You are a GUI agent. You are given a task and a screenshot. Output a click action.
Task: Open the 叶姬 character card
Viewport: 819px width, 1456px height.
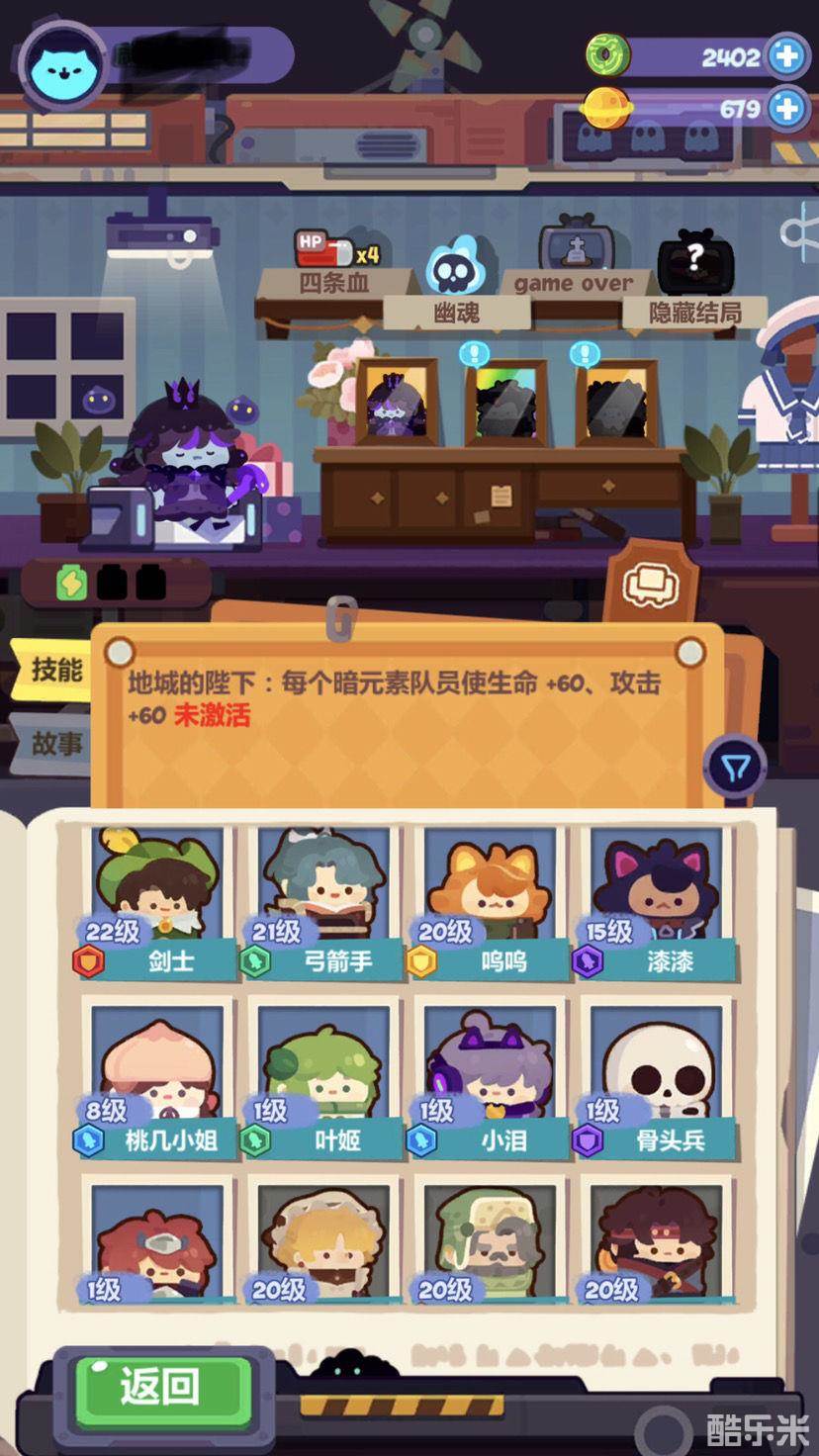click(x=324, y=1080)
